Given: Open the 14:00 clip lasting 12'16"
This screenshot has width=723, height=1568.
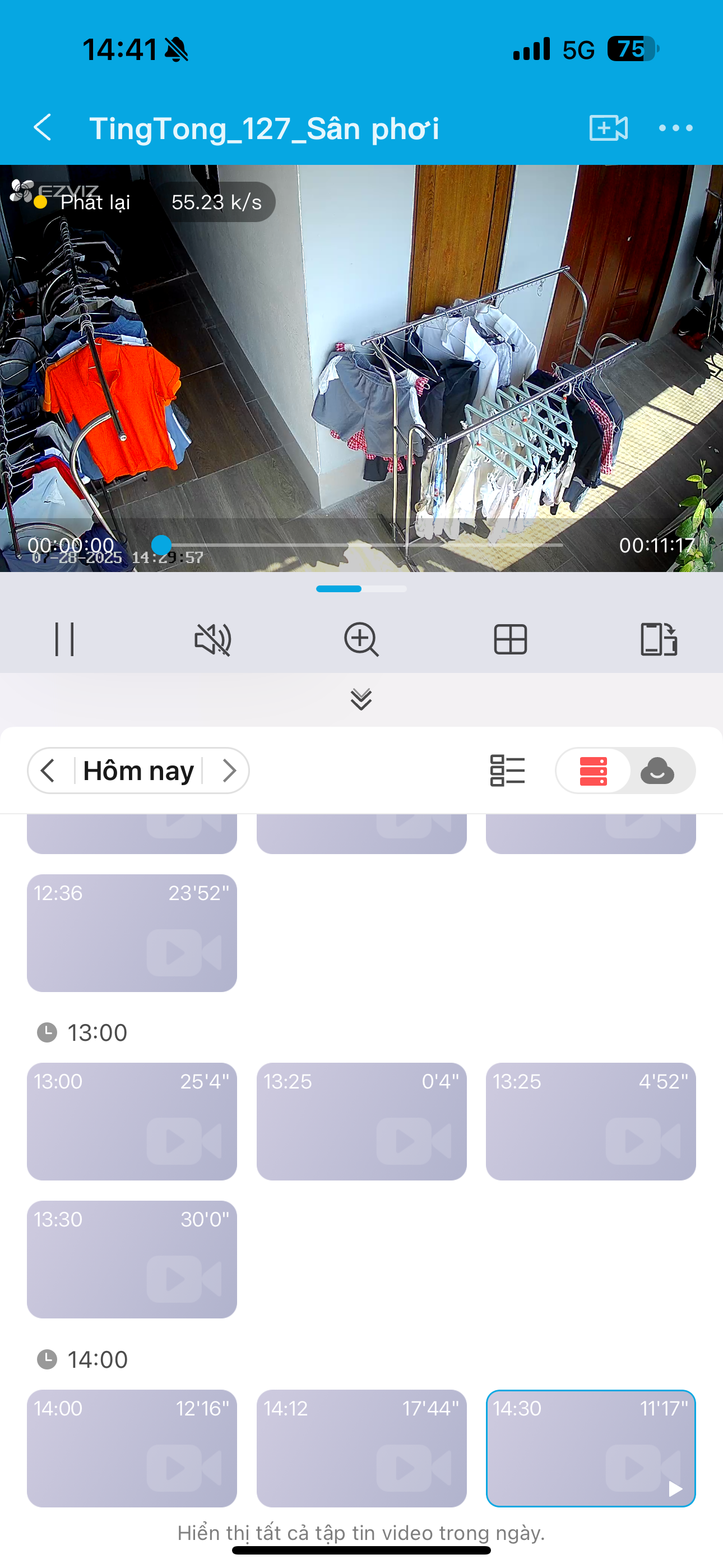Looking at the screenshot, I should (x=132, y=1447).
